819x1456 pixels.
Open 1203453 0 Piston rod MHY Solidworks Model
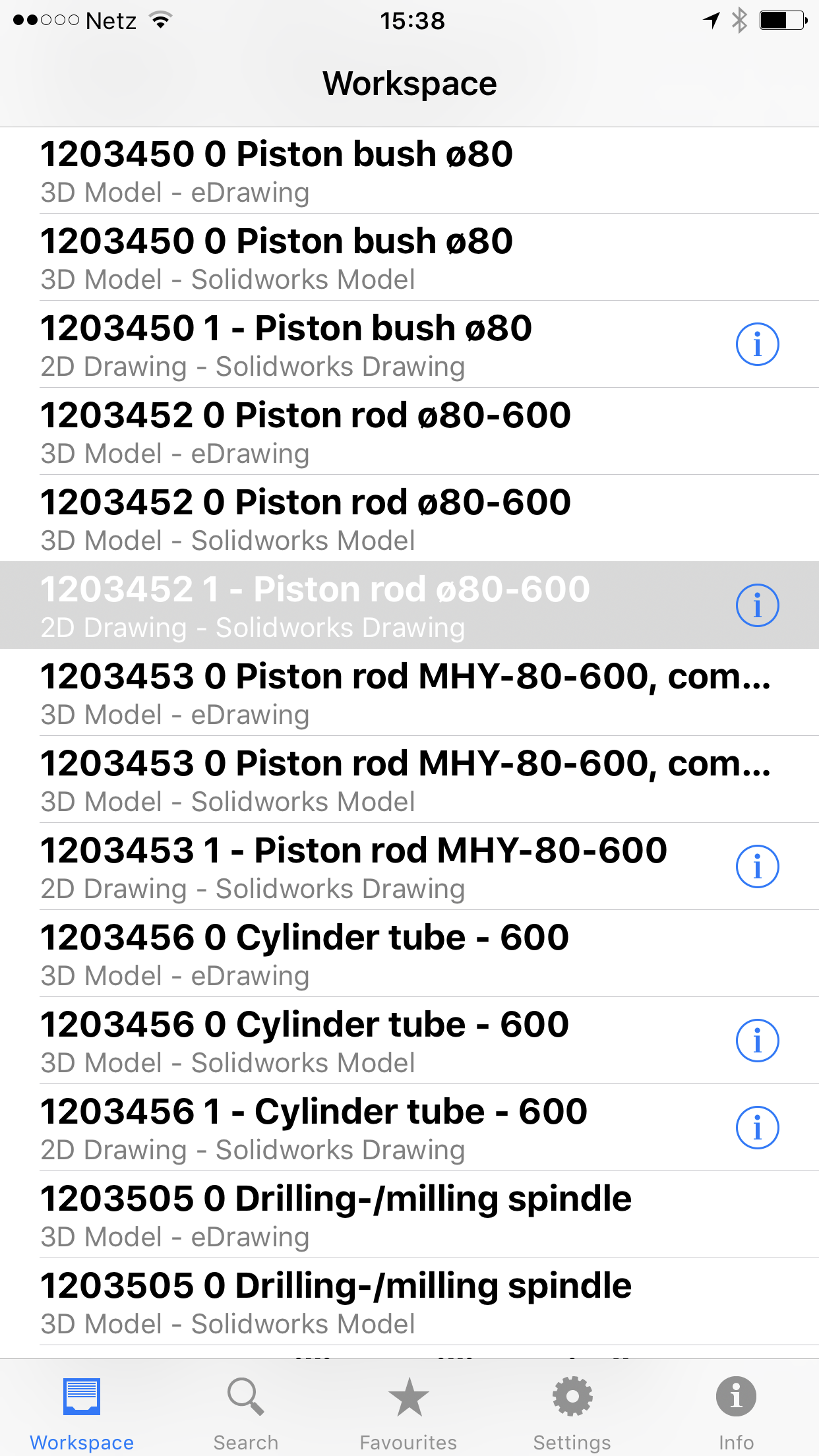pos(409,780)
